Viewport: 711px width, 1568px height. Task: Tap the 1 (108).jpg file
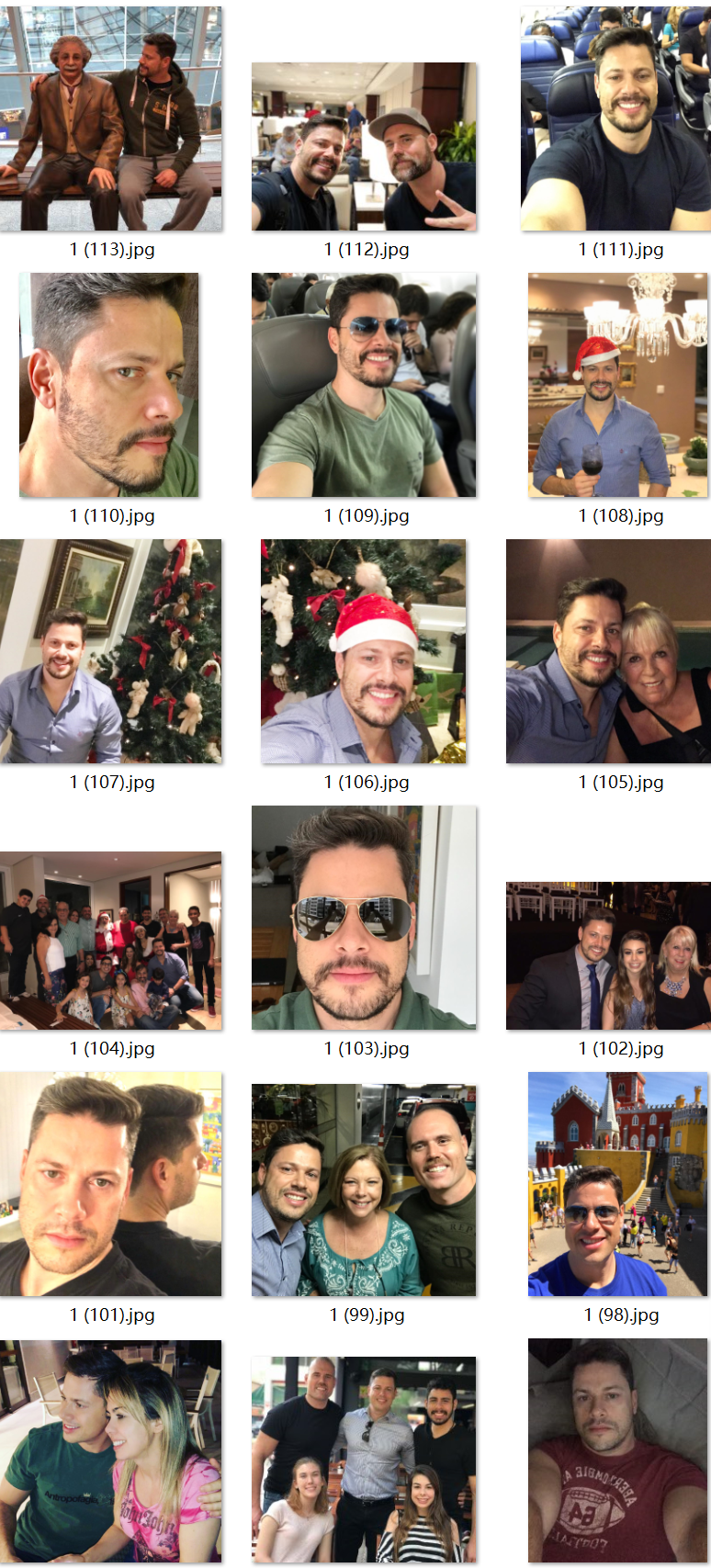point(617,385)
